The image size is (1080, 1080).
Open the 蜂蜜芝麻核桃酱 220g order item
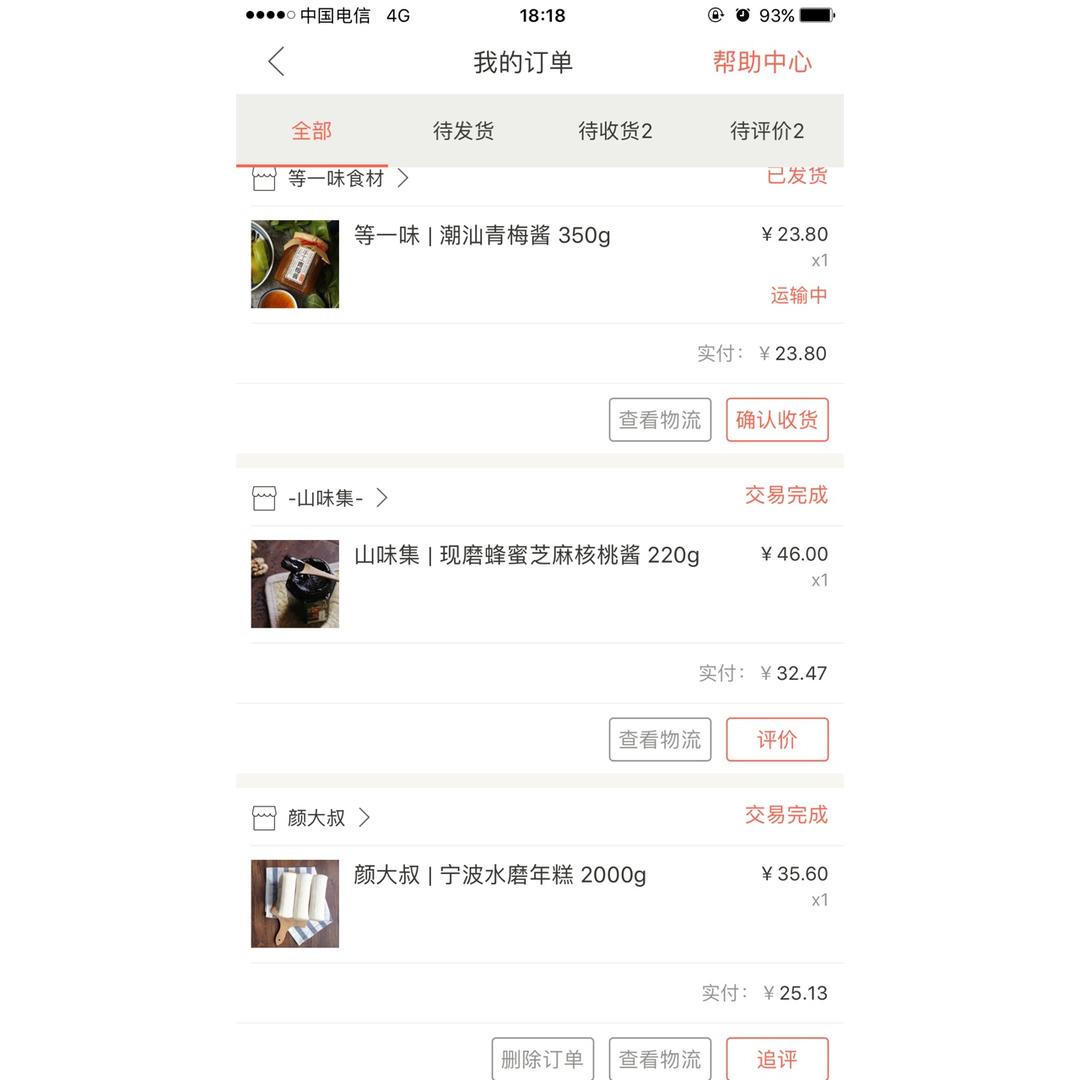pos(526,556)
